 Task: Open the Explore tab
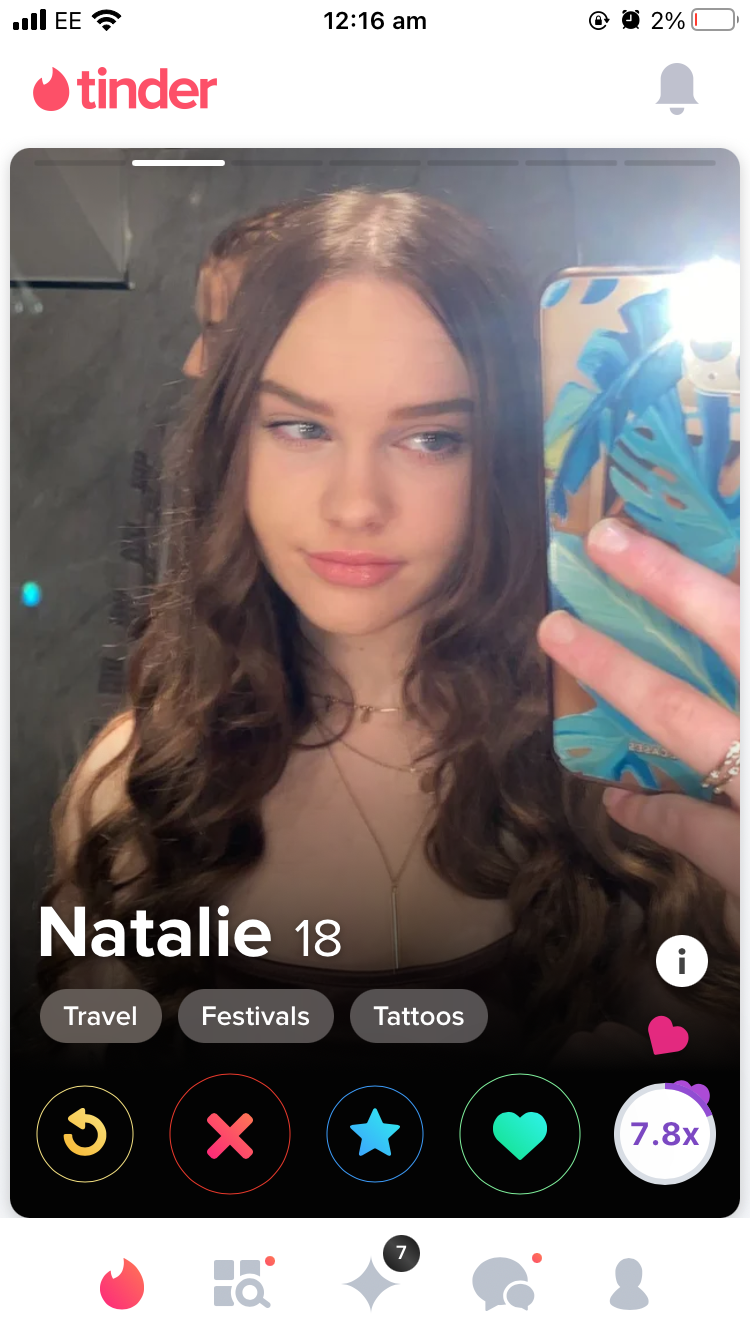coord(241,1283)
